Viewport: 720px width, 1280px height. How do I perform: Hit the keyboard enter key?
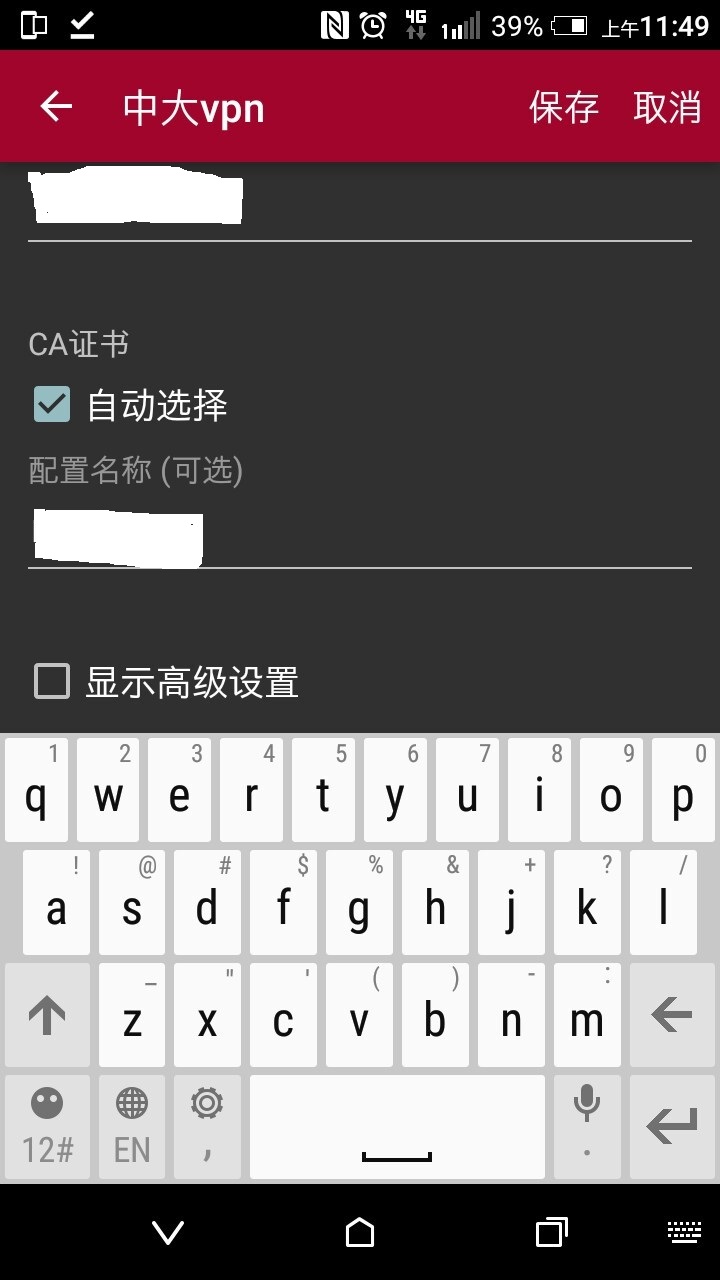672,1128
